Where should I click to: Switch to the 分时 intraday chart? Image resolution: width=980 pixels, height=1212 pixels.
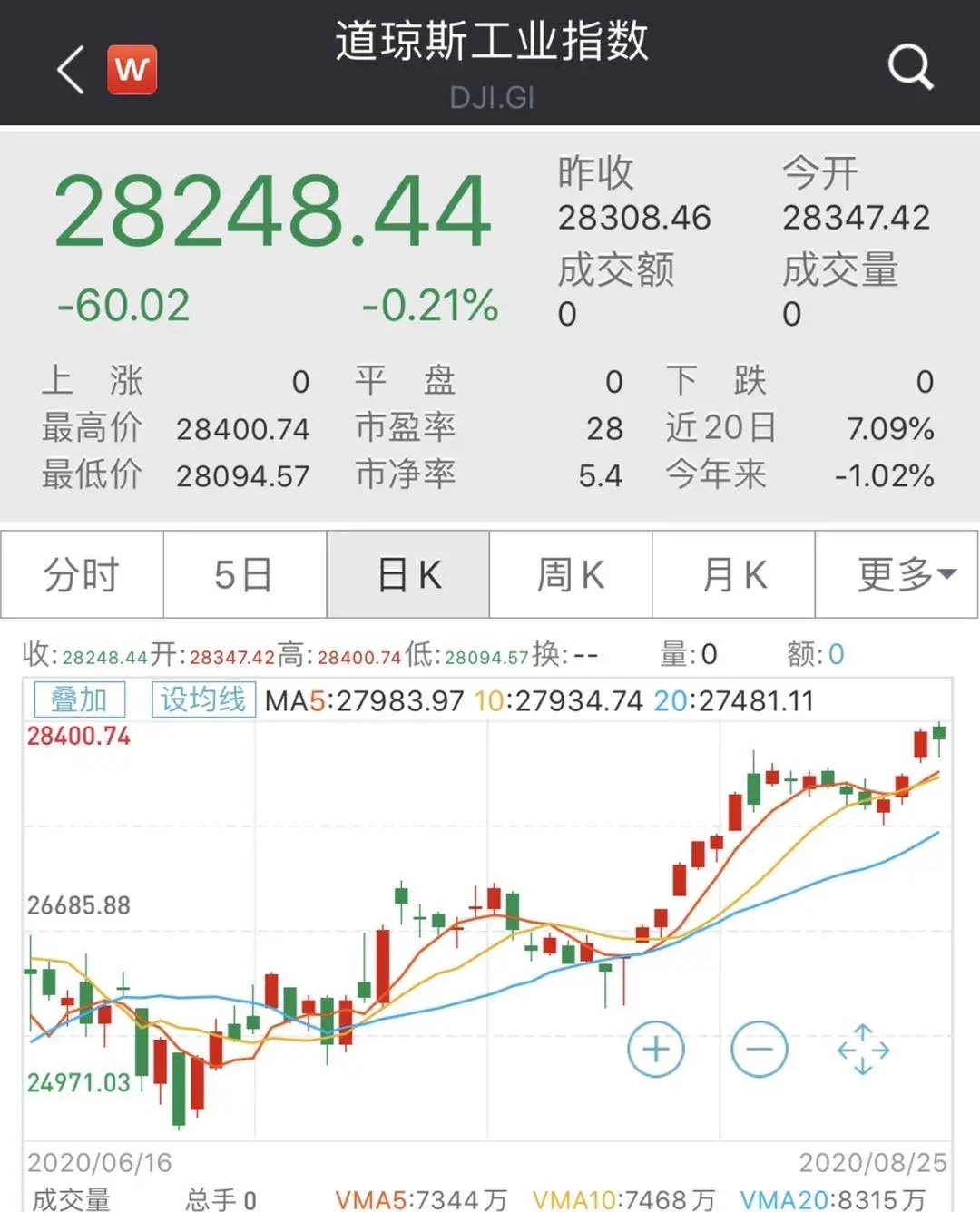coord(82,575)
